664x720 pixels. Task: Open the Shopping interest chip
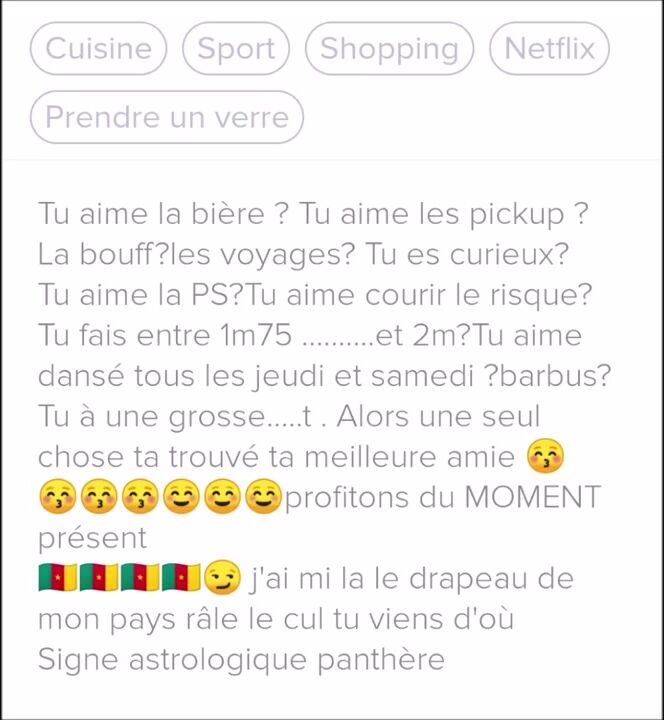point(389,49)
